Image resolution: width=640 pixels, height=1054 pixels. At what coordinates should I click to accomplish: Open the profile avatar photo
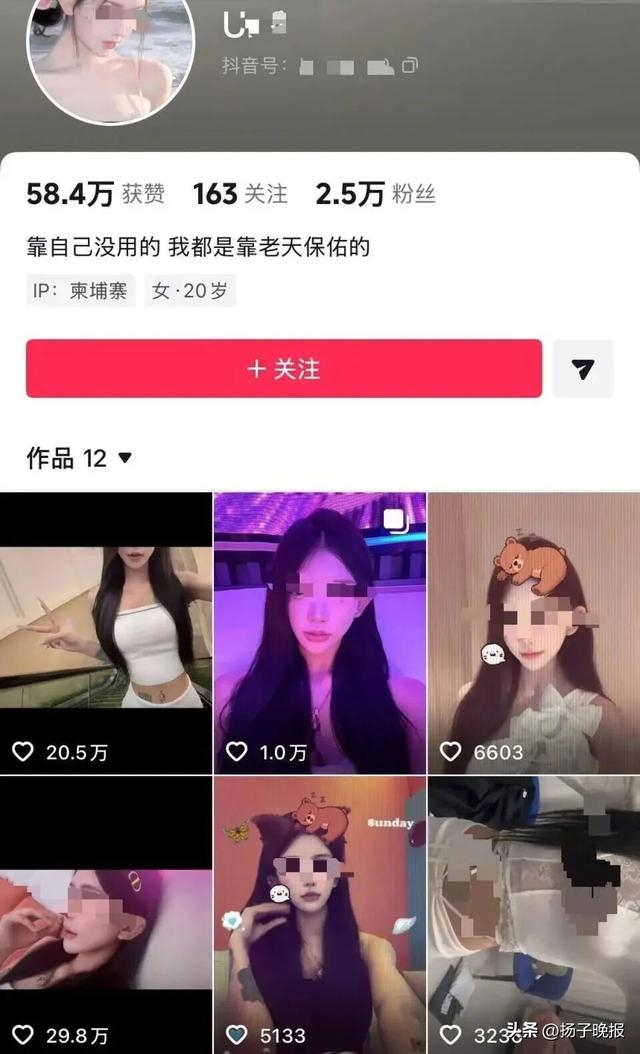(x=111, y=59)
